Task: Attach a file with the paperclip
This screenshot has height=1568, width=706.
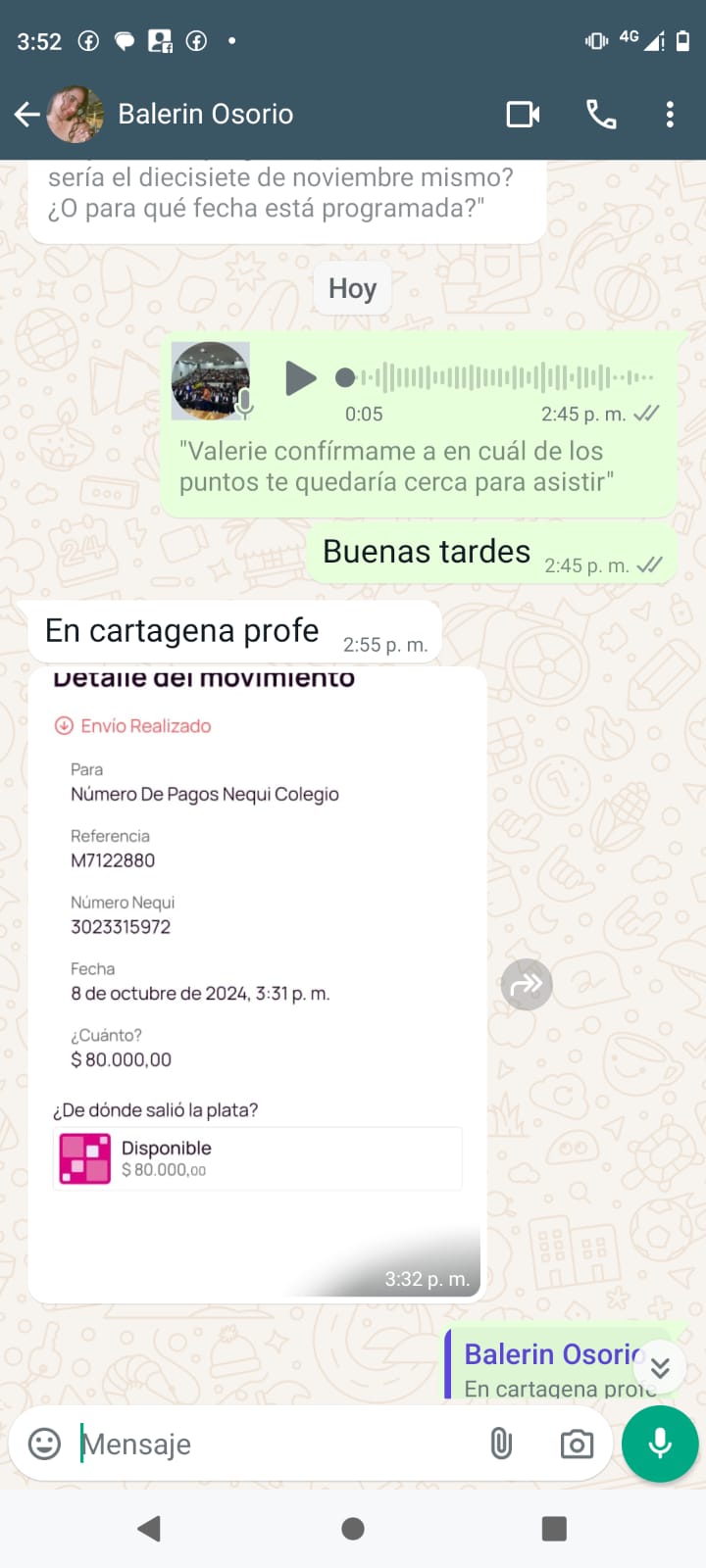Action: pyautogui.click(x=501, y=1444)
